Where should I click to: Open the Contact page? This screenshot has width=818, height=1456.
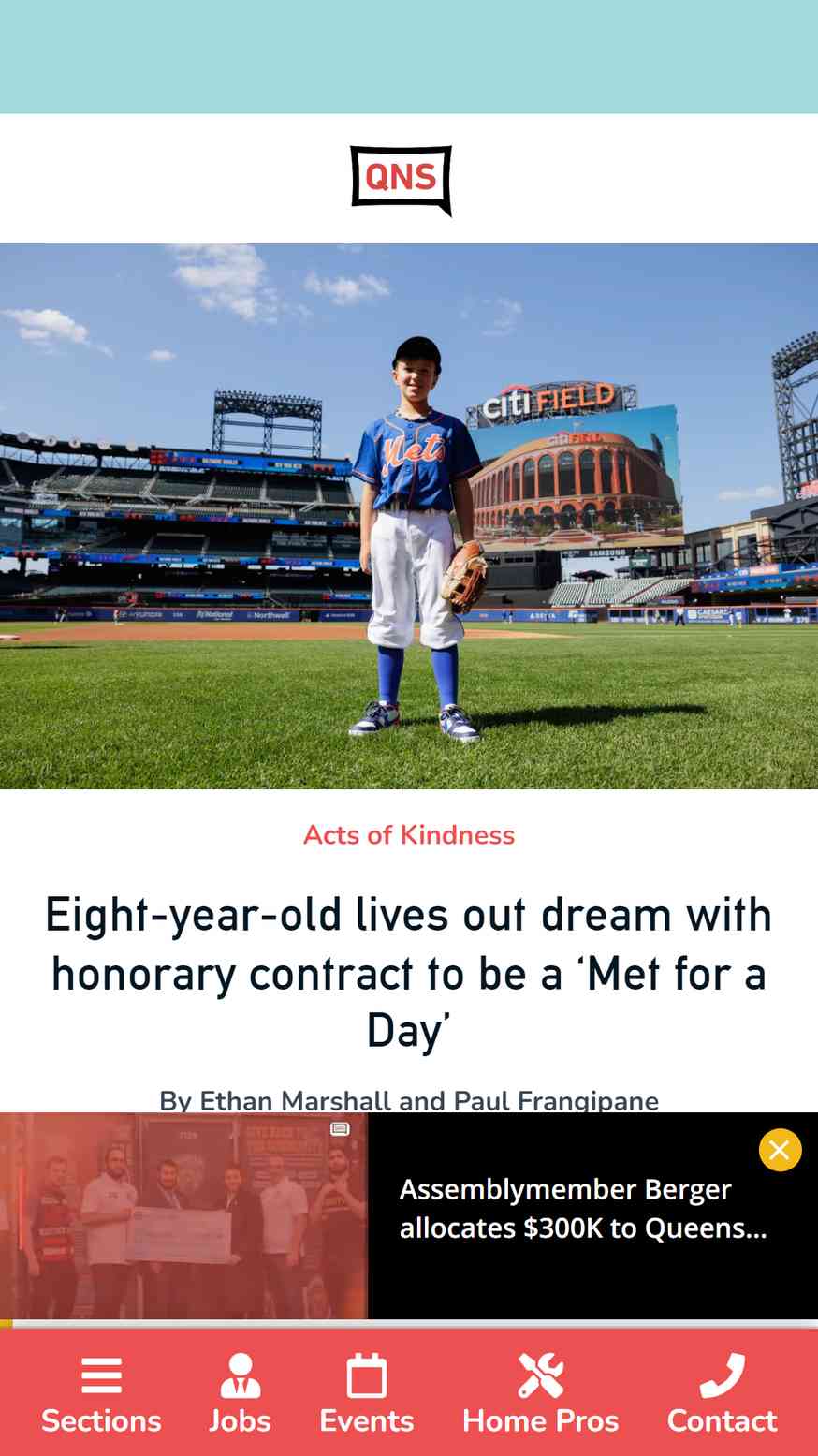(722, 1394)
